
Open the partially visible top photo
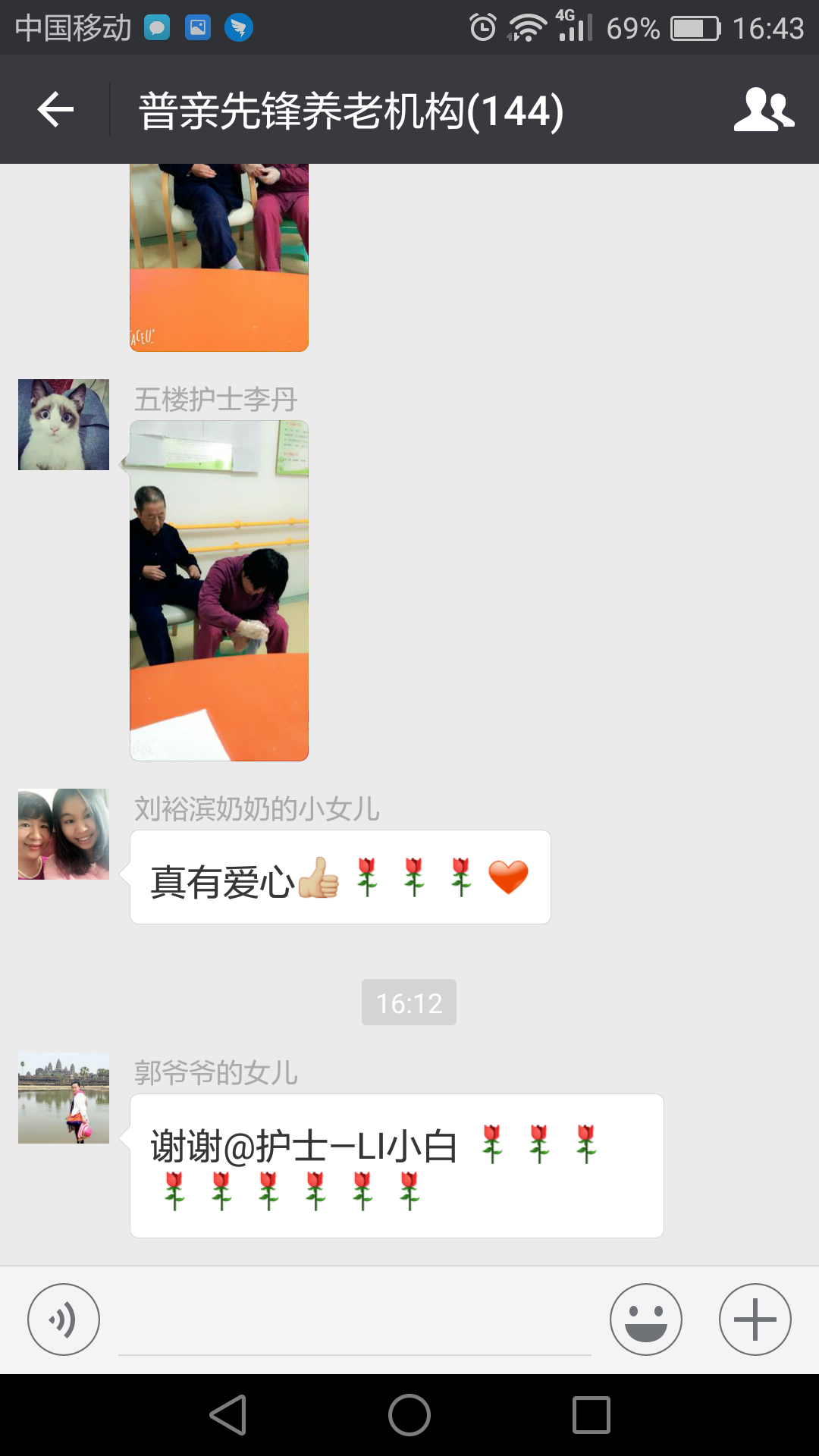pyautogui.click(x=219, y=258)
